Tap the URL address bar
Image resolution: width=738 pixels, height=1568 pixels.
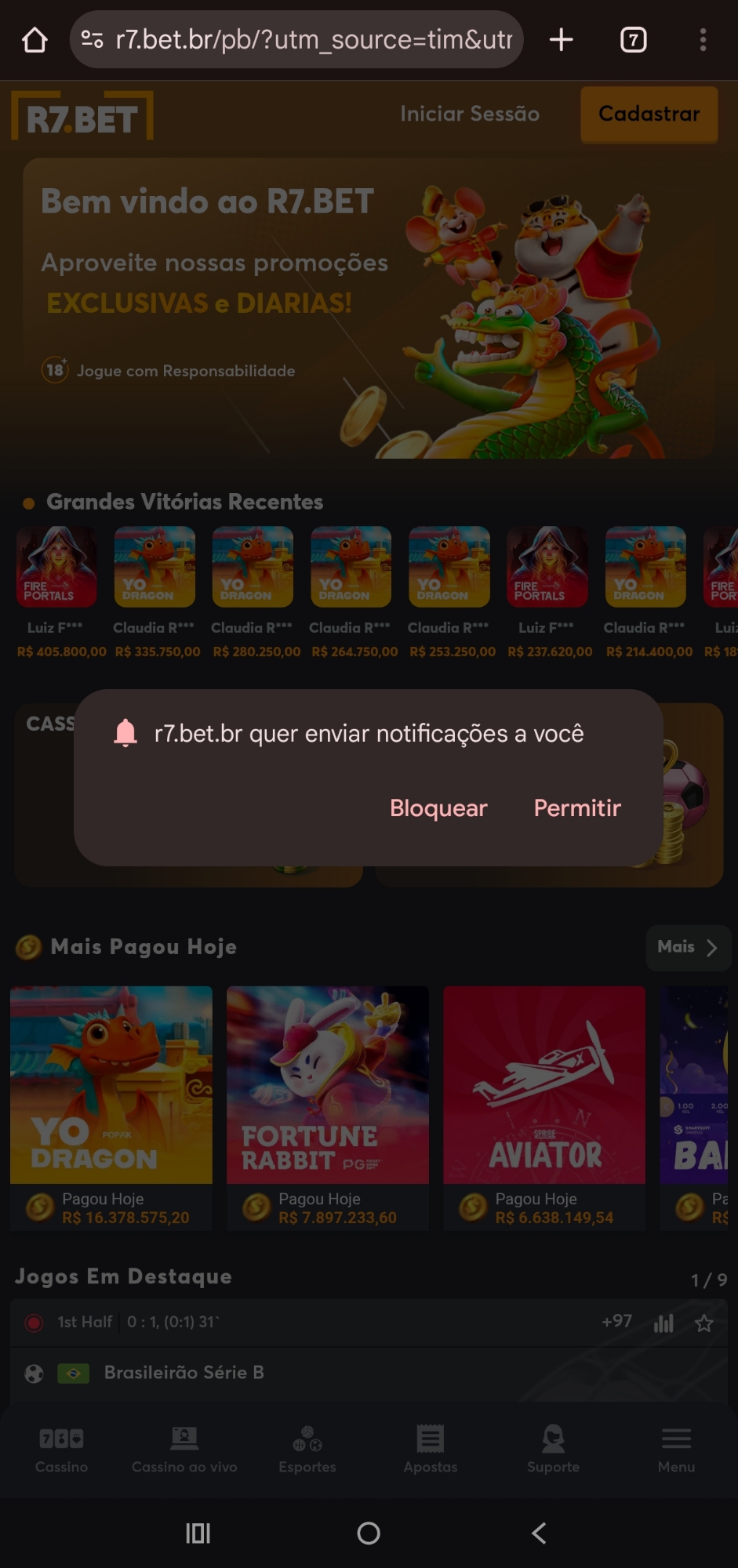click(x=314, y=40)
